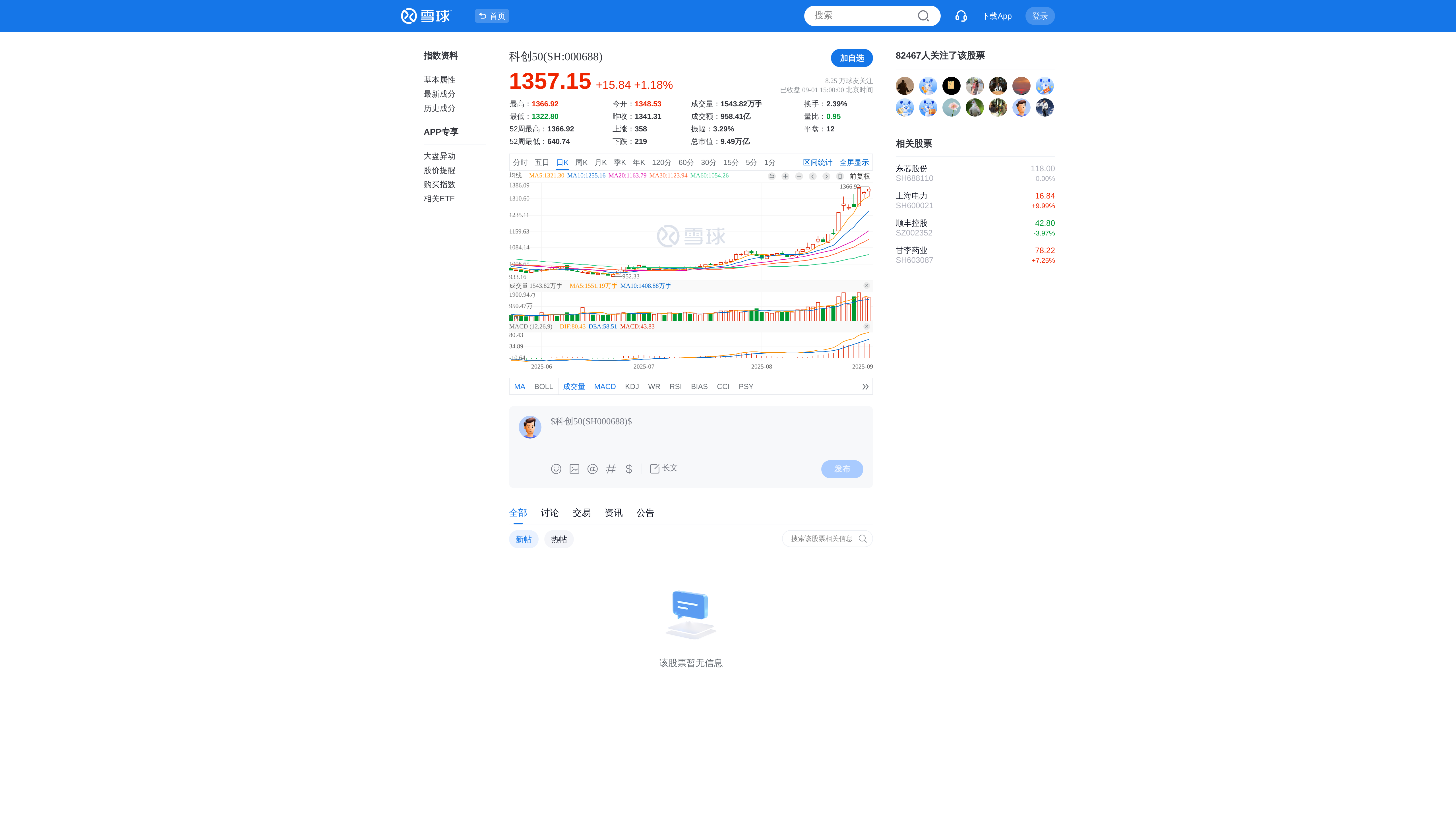Expand more indicators with double arrow
This screenshot has height=819, width=1456.
pyautogui.click(x=865, y=387)
